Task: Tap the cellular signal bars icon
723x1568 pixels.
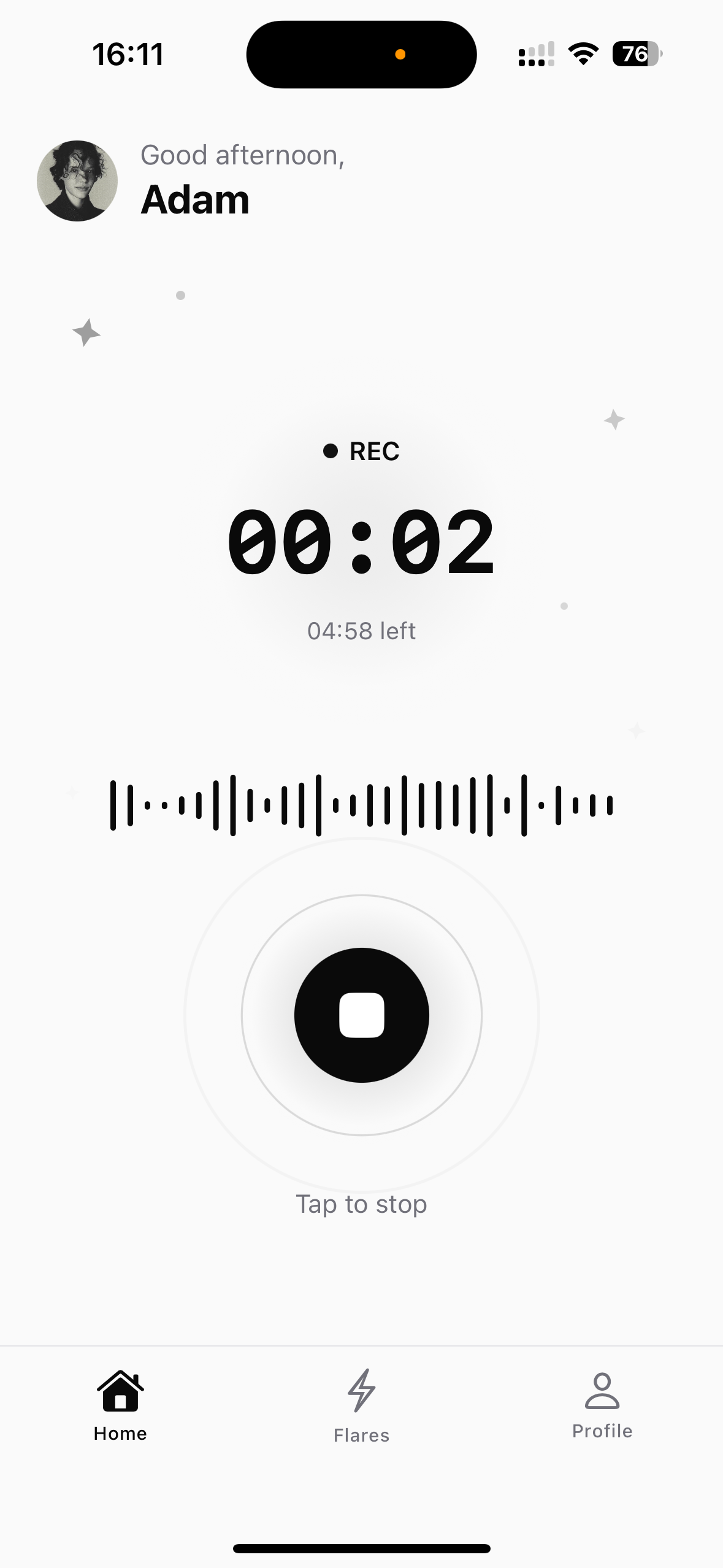Action: pyautogui.click(x=535, y=54)
